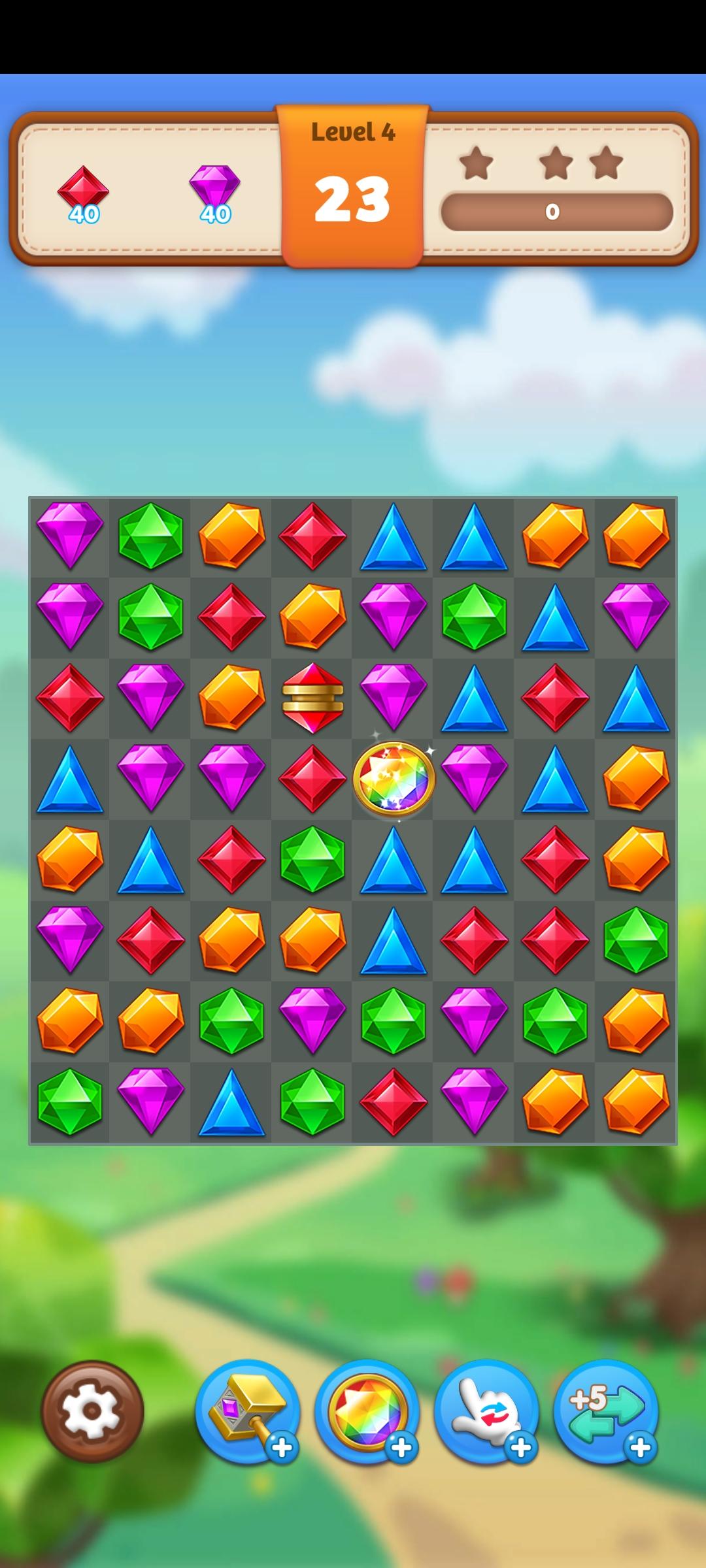Viewport: 706px width, 1568px height.
Task: Tap the striped red gem piece
Action: 312,698
